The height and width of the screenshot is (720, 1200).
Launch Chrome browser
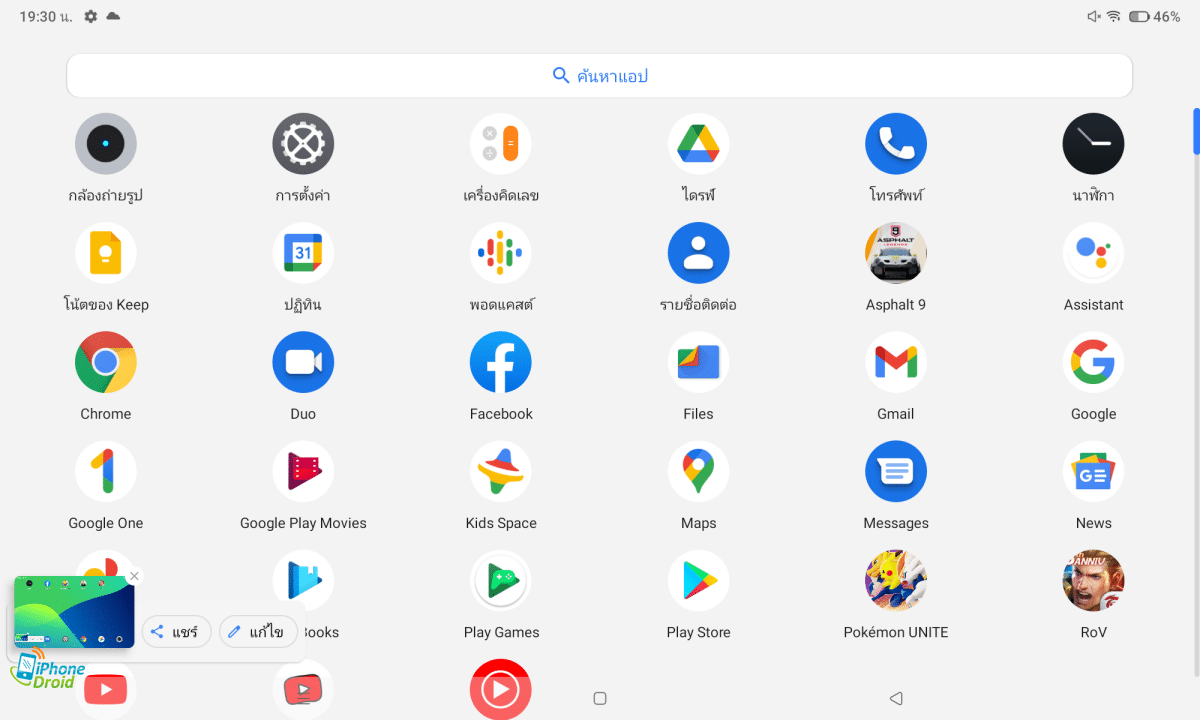[106, 362]
